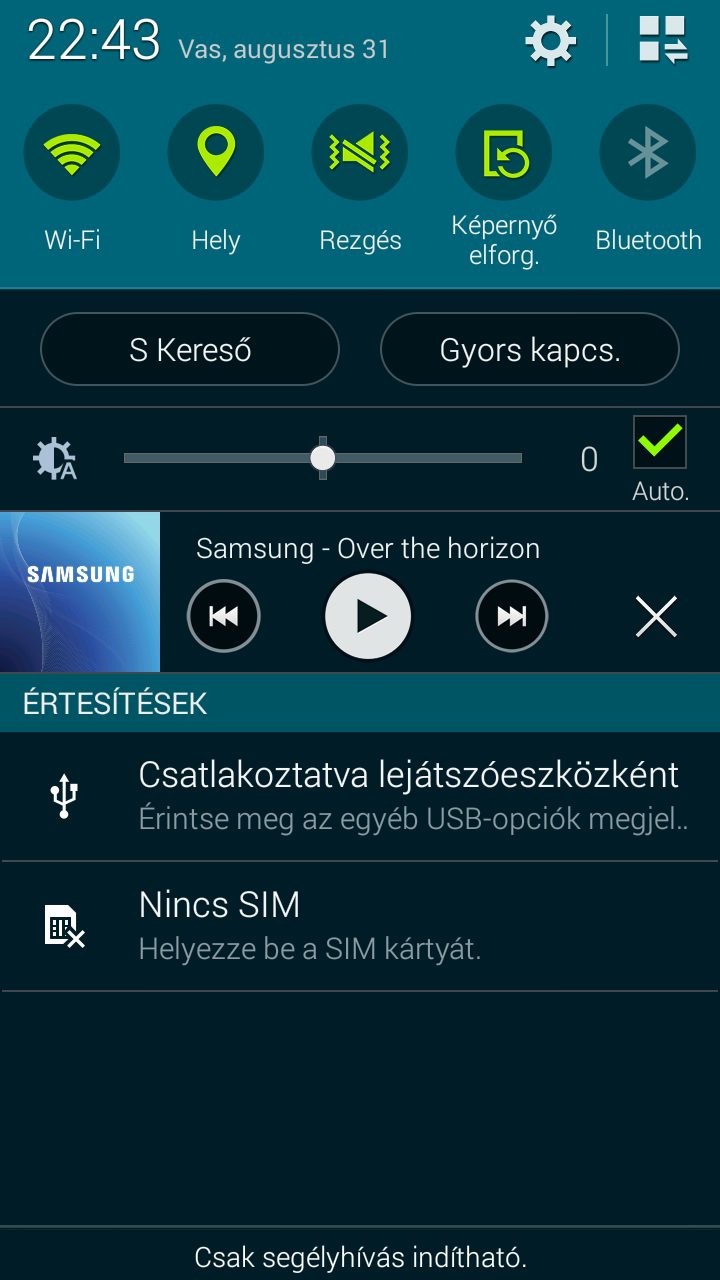This screenshot has height=1280, width=720.
Task: Toggle the Hely location setting
Action: [x=216, y=153]
